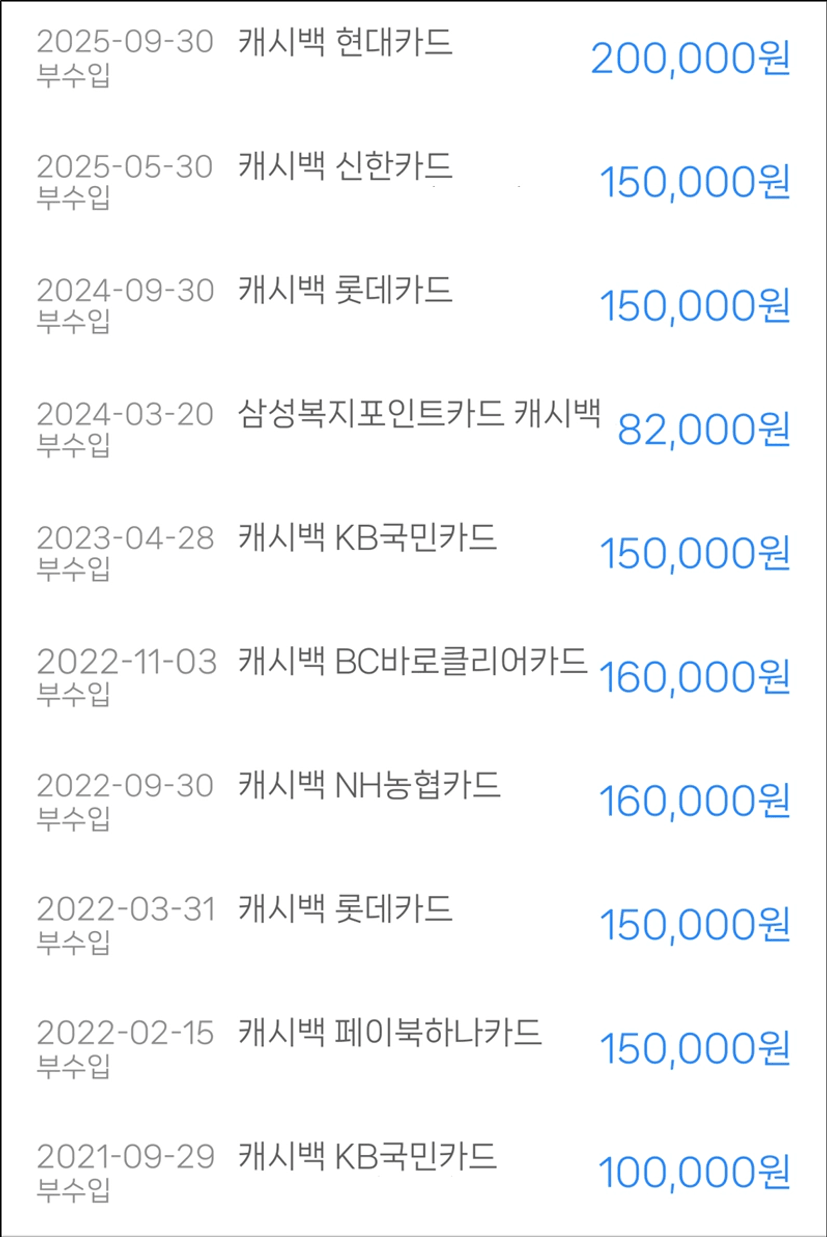Show the 2021-09-29 KB국민카드 100,000원 entry
The width and height of the screenshot is (827, 1237).
coord(413,1171)
